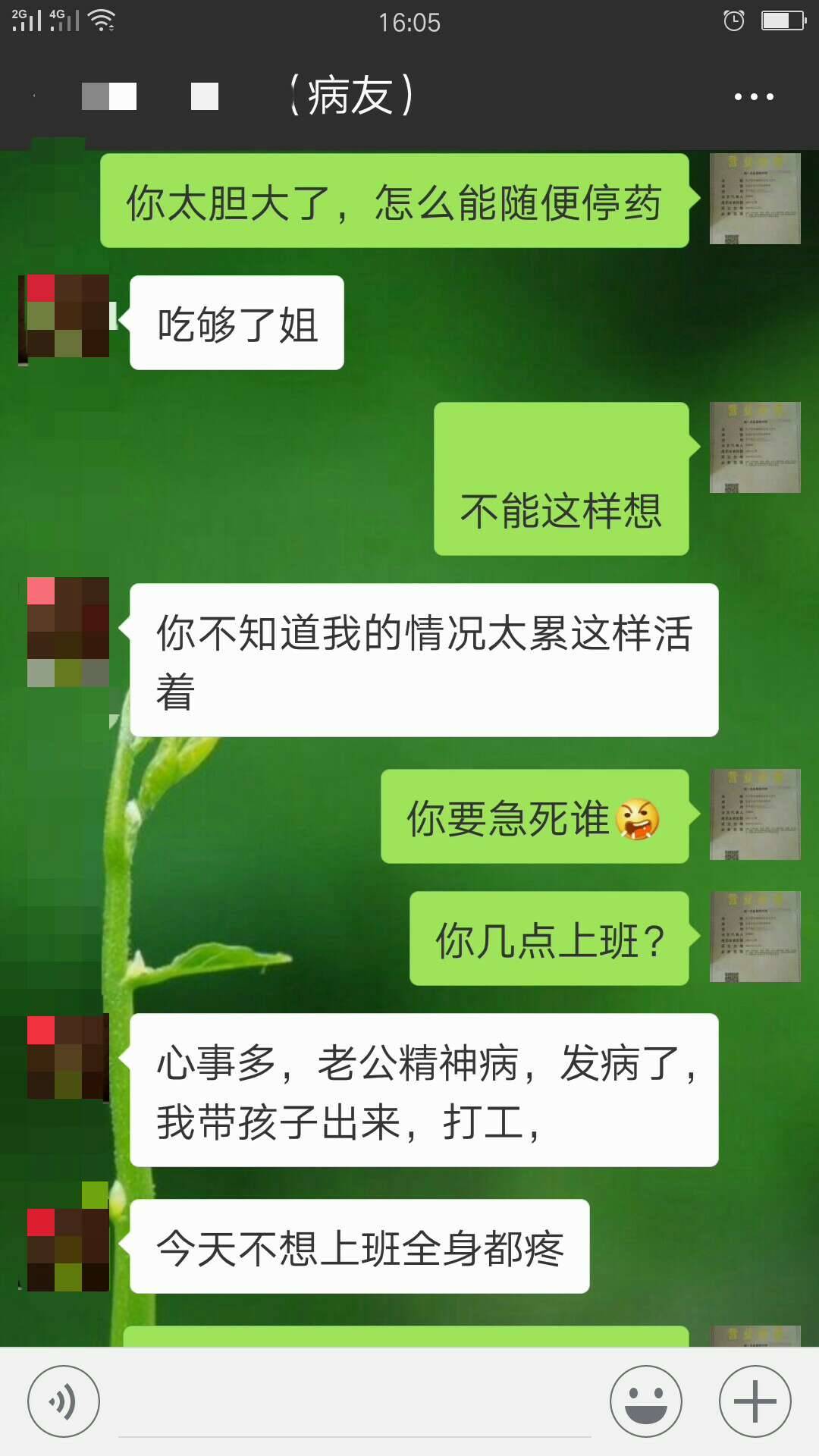
Task: Open the image thumbnail beside 不能这样想 message
Action: [755, 447]
